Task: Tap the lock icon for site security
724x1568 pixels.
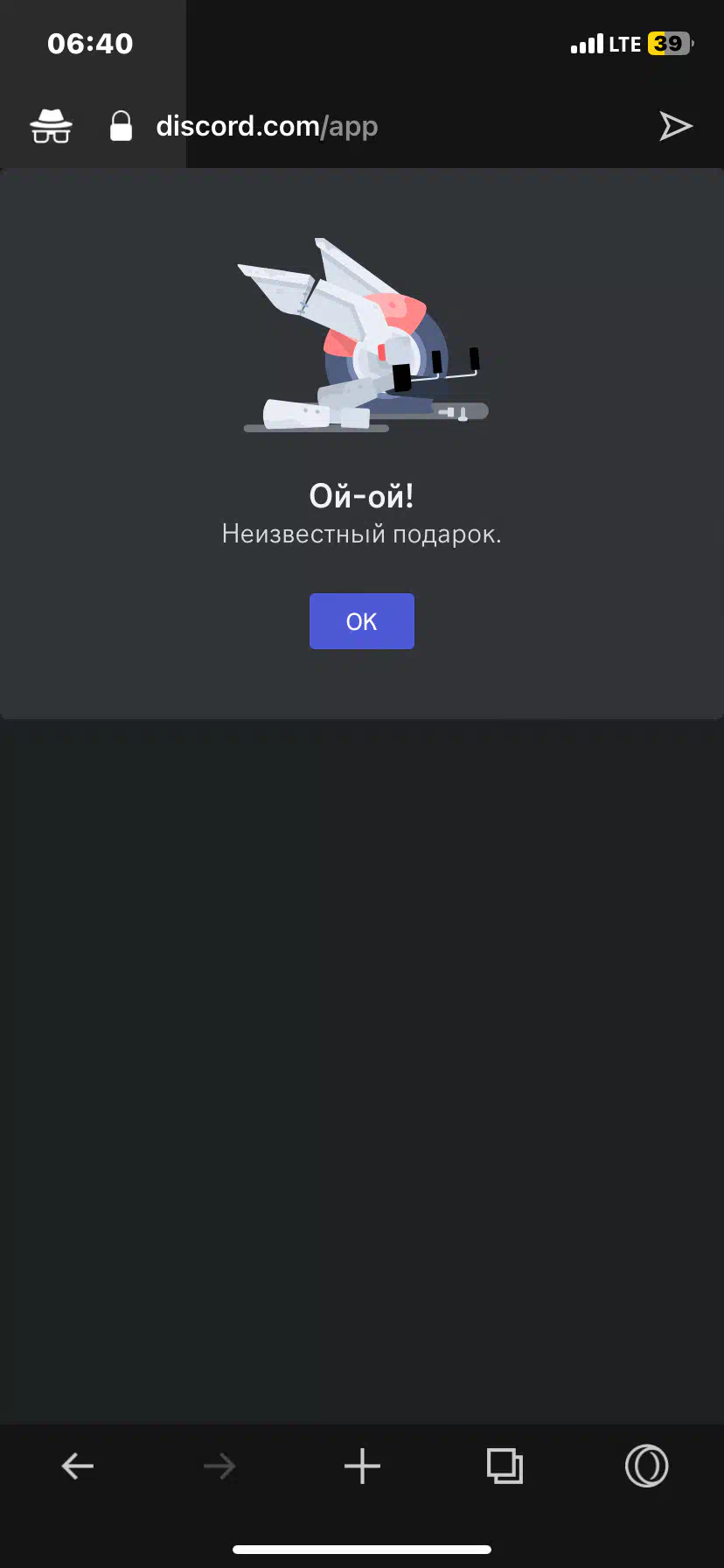Action: tap(121, 126)
